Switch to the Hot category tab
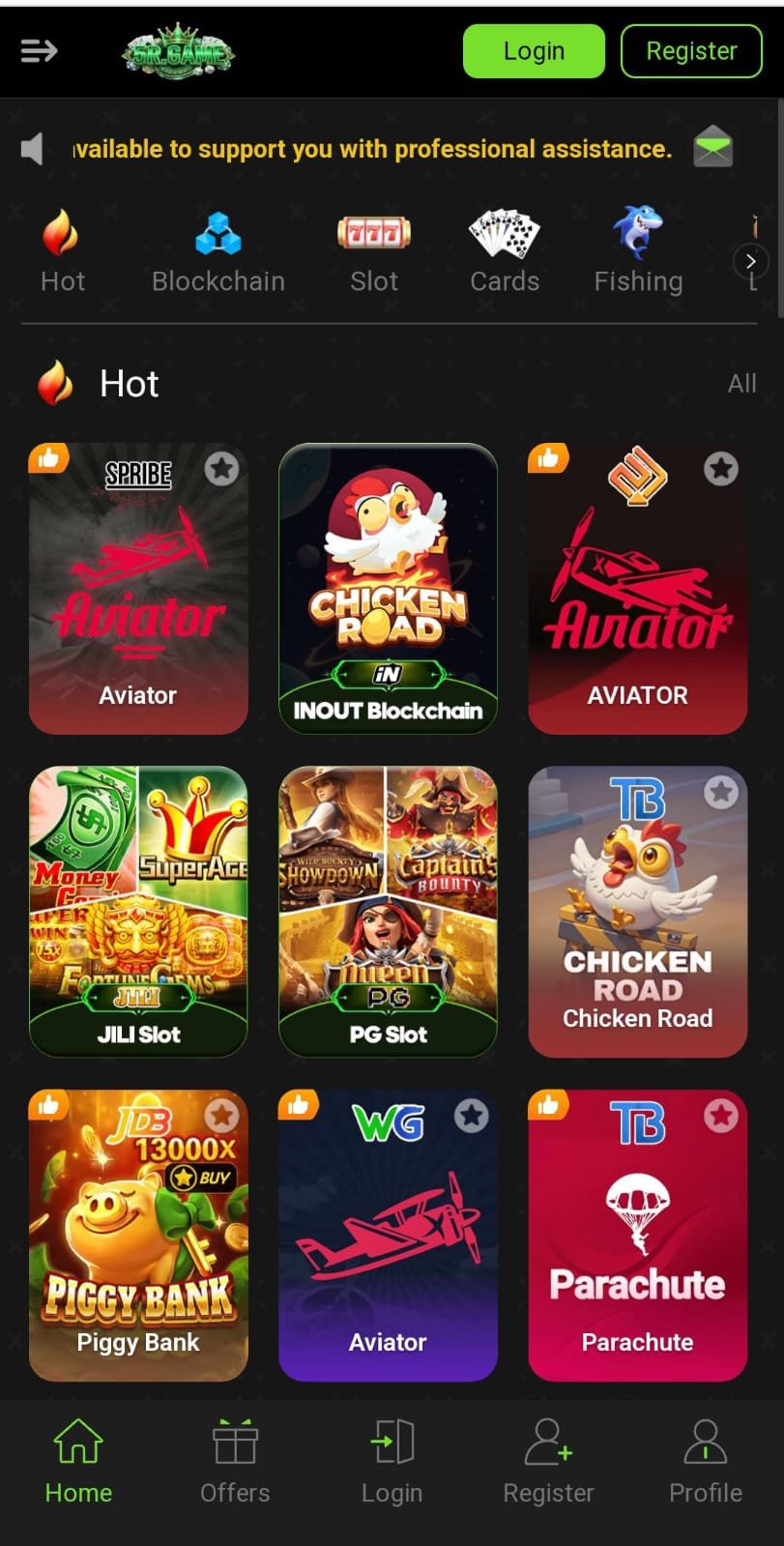Image resolution: width=784 pixels, height=1546 pixels. coord(63,232)
